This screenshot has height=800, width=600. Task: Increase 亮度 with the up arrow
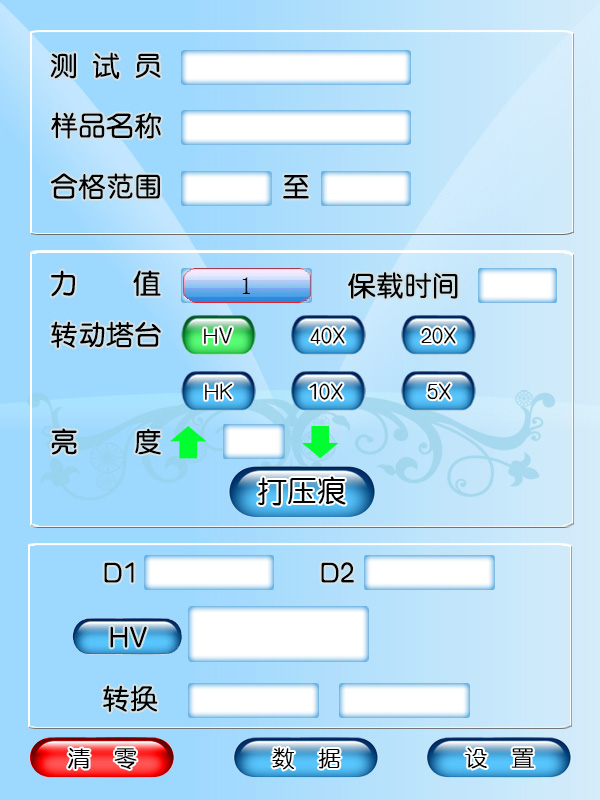pyautogui.click(x=188, y=441)
